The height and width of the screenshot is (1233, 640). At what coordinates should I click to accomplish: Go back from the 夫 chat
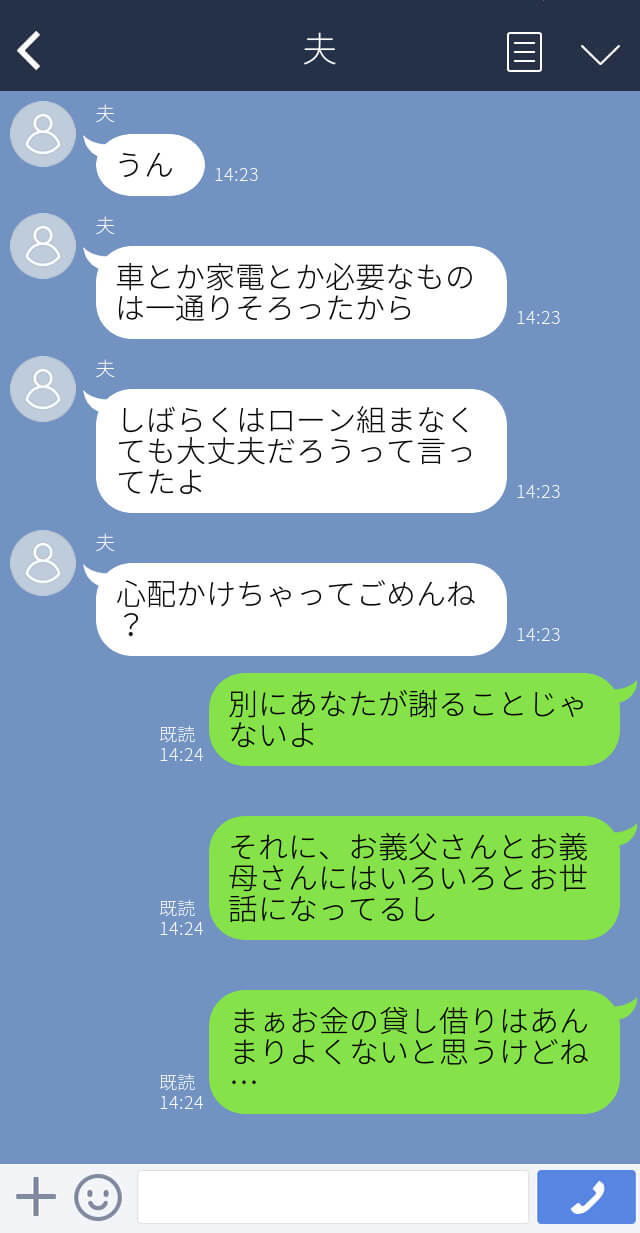[29, 51]
